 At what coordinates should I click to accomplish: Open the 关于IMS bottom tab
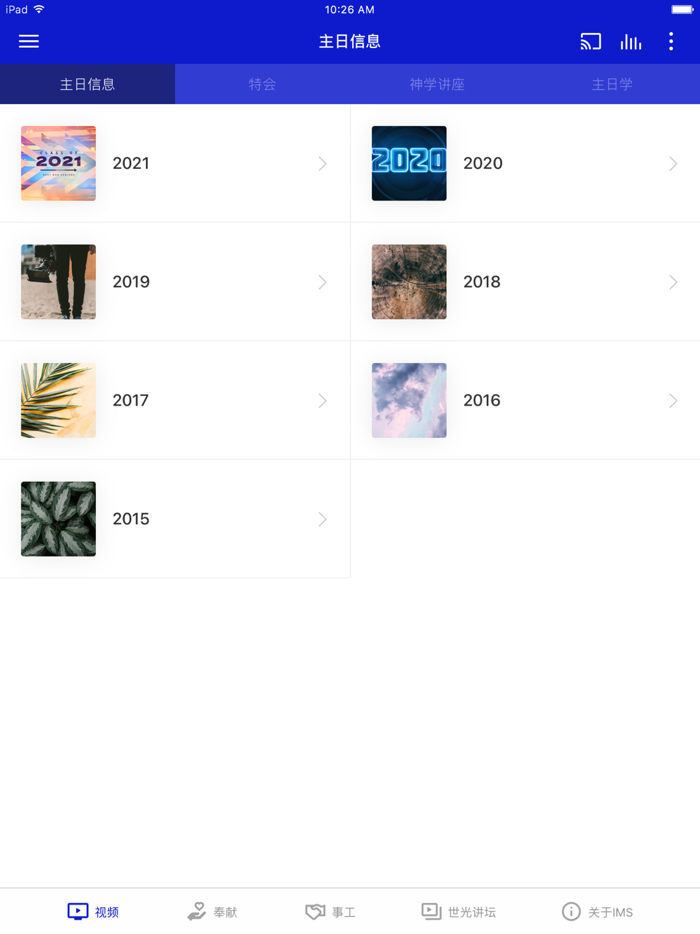point(597,911)
